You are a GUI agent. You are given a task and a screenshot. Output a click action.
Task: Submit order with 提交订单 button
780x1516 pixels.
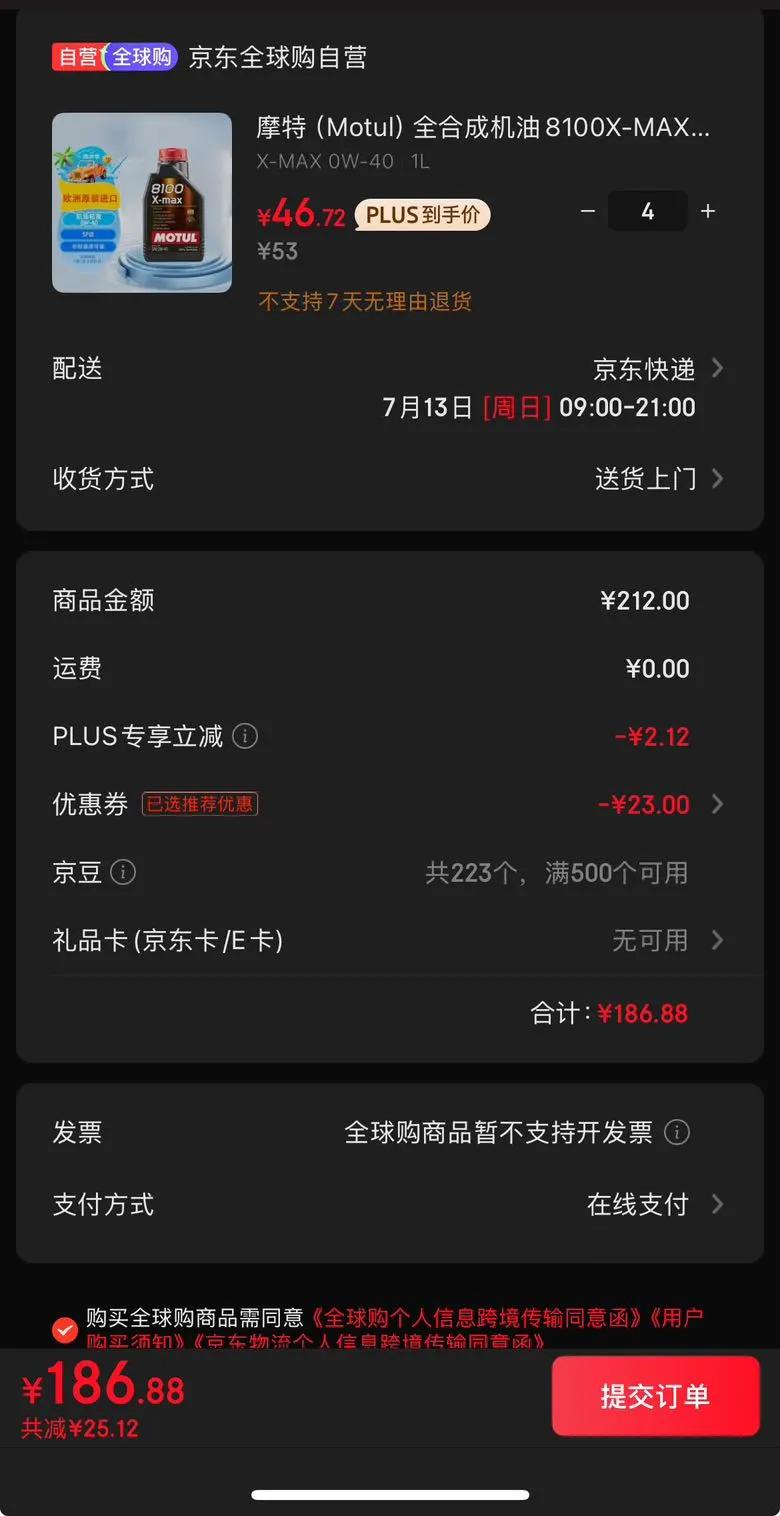click(x=655, y=1396)
